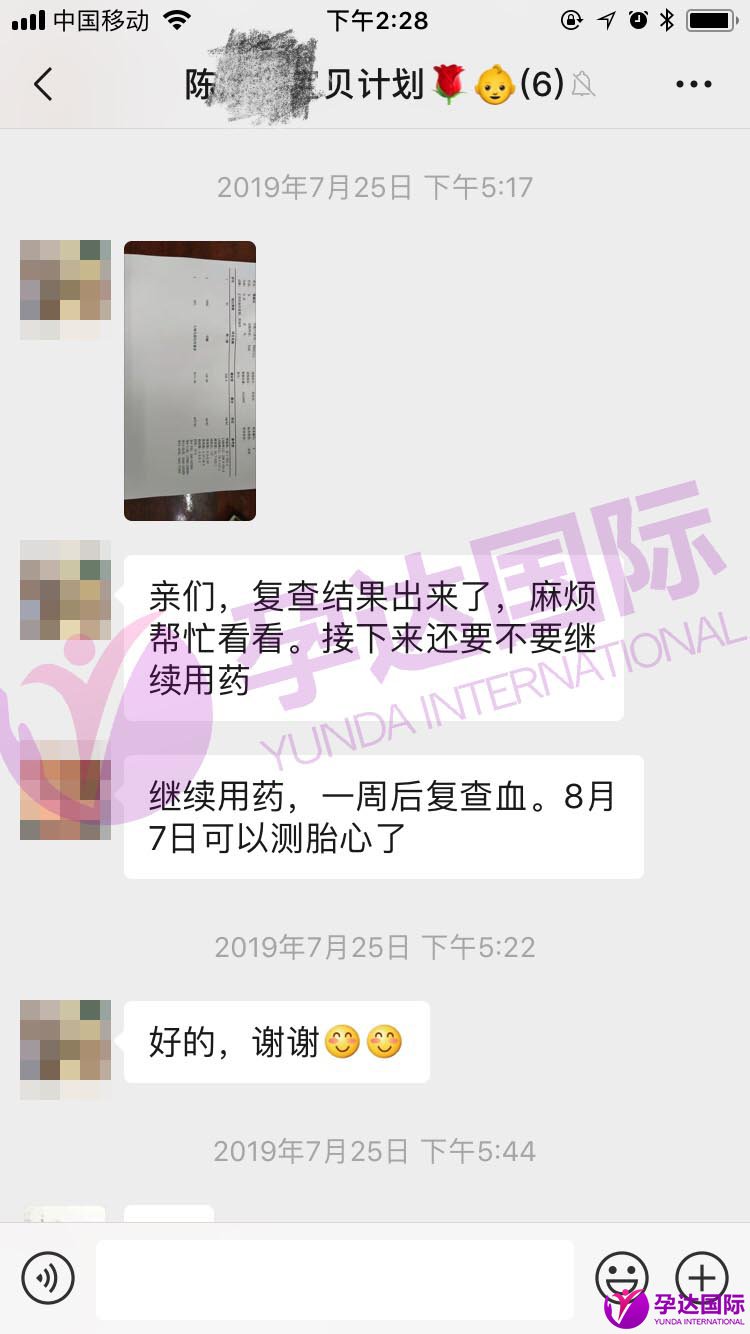Open the plus attachment menu
The image size is (750, 1334).
pos(701,1277)
